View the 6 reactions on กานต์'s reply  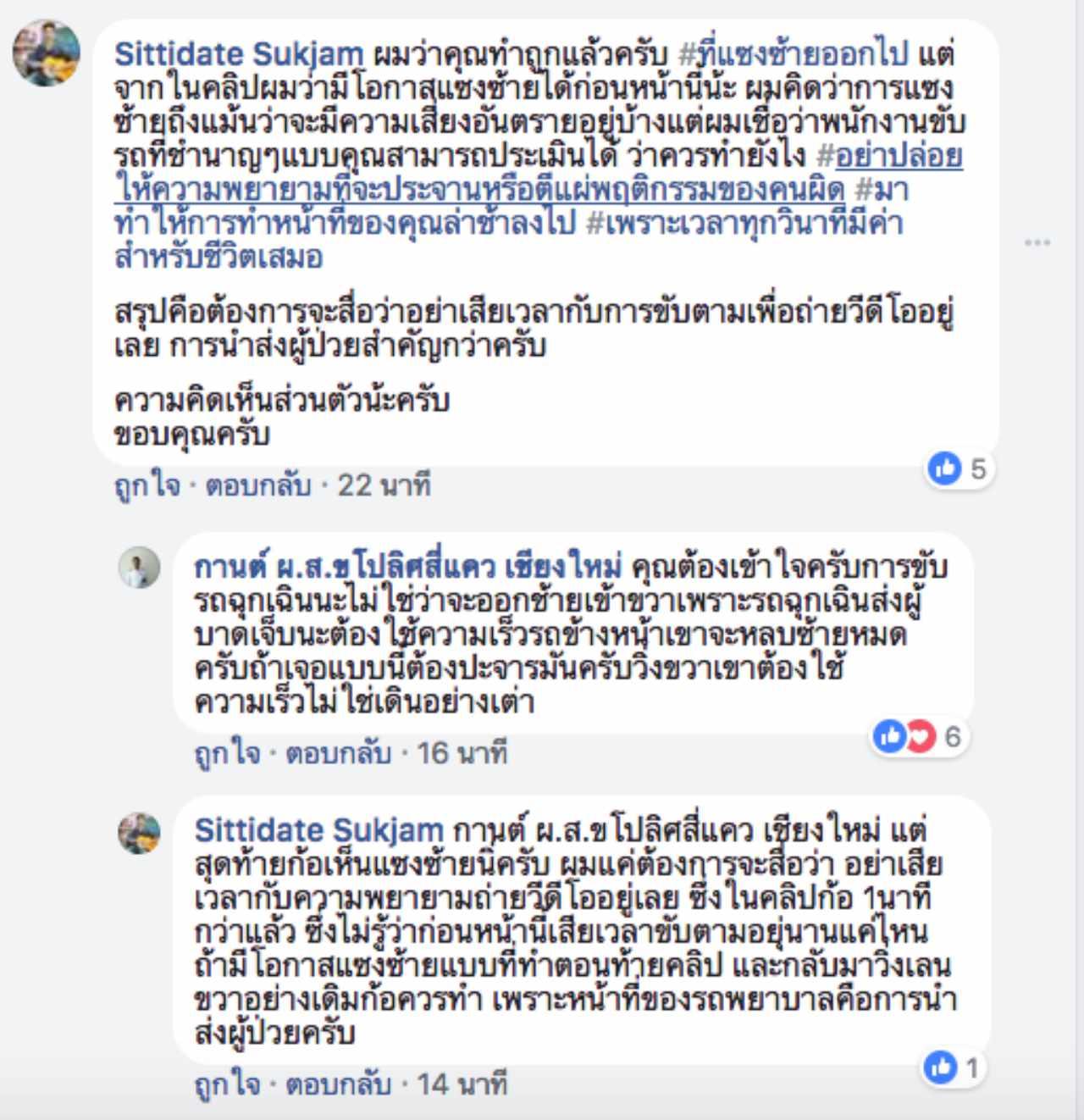coord(918,736)
